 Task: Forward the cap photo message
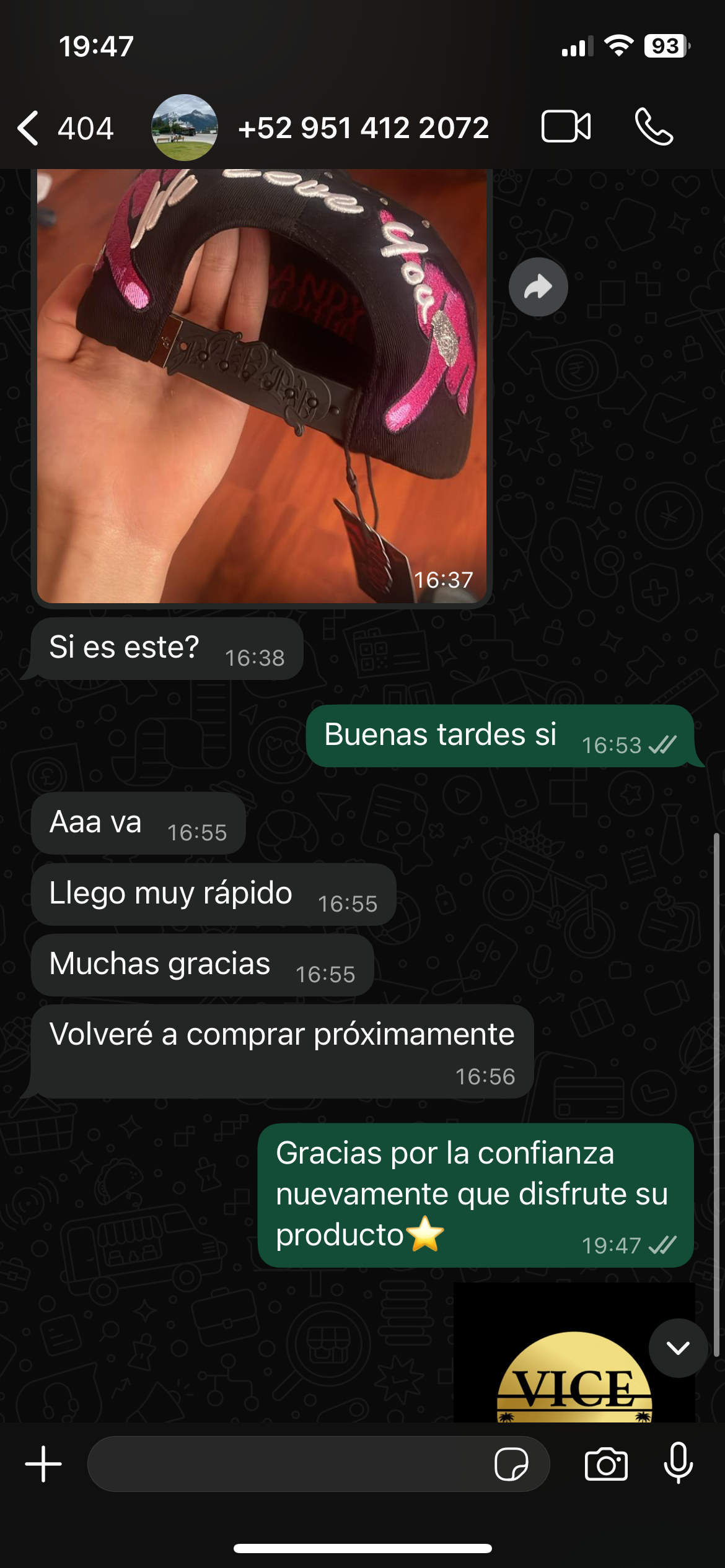click(x=538, y=287)
